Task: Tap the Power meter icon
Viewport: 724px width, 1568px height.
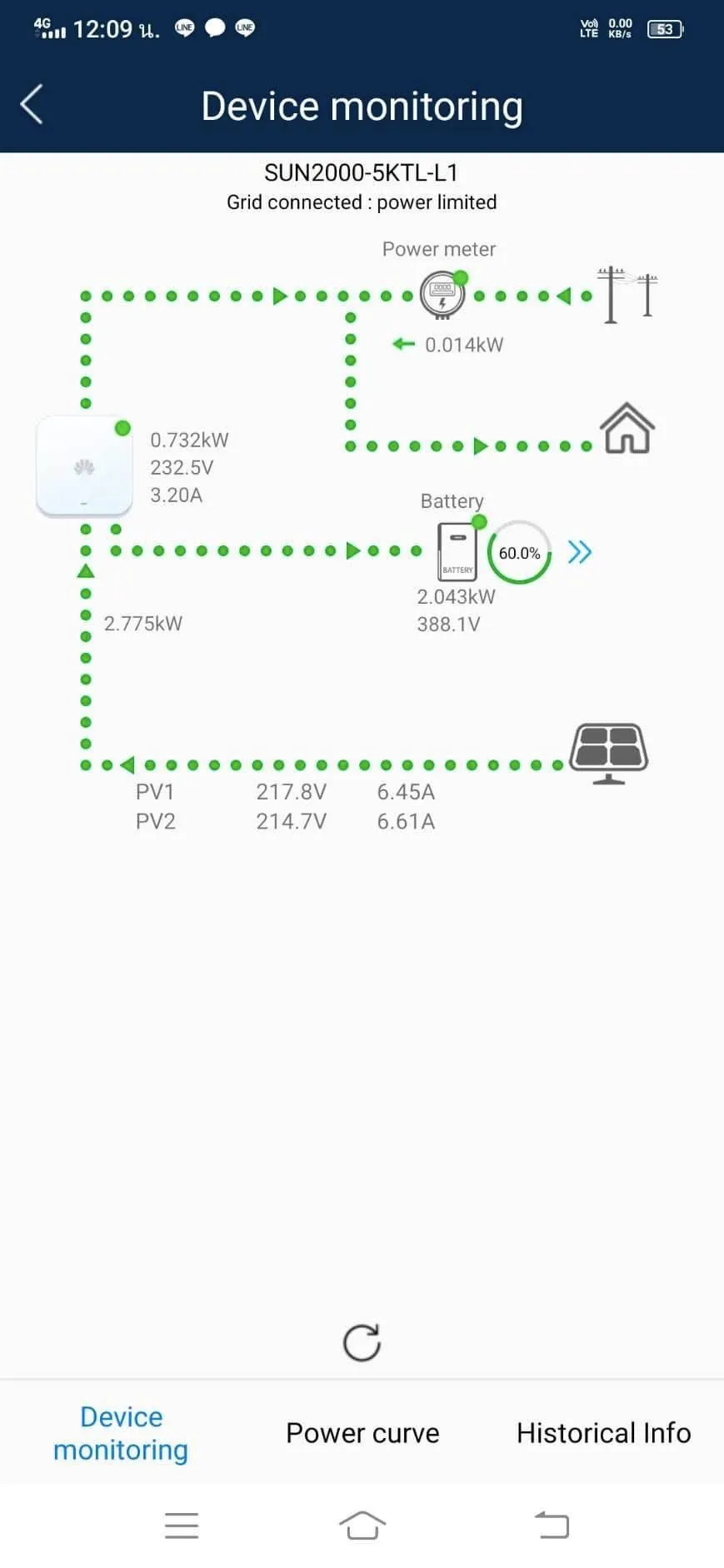Action: [x=442, y=295]
